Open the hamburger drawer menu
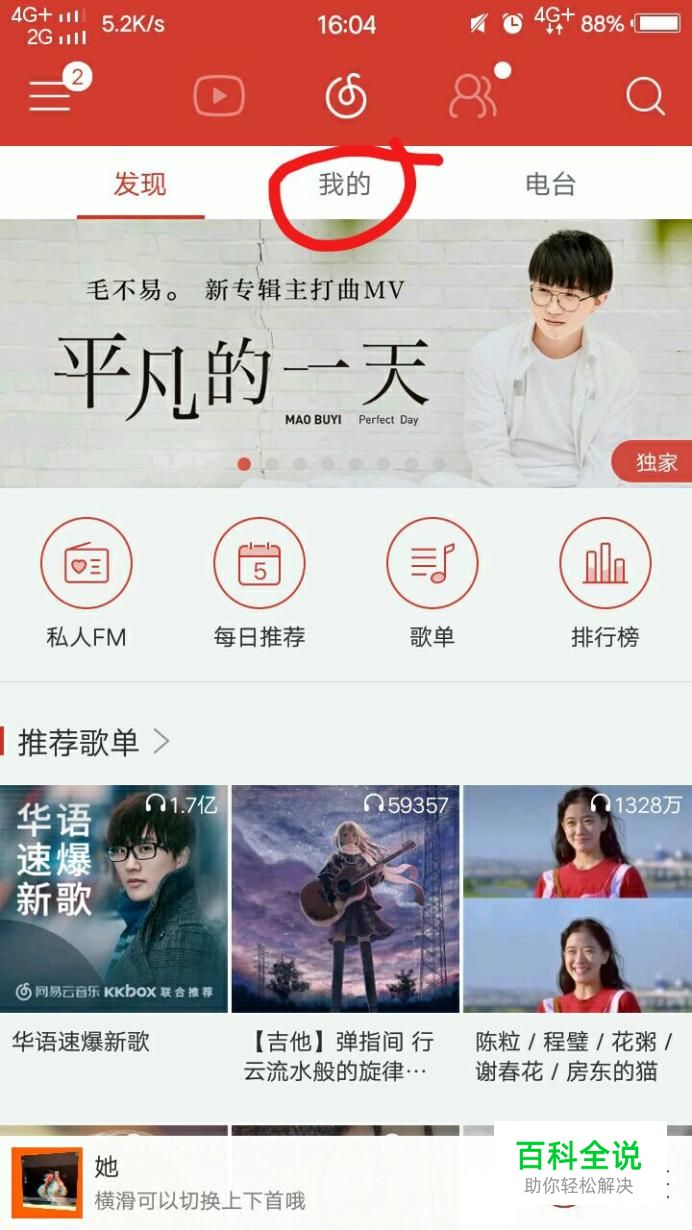 50,97
